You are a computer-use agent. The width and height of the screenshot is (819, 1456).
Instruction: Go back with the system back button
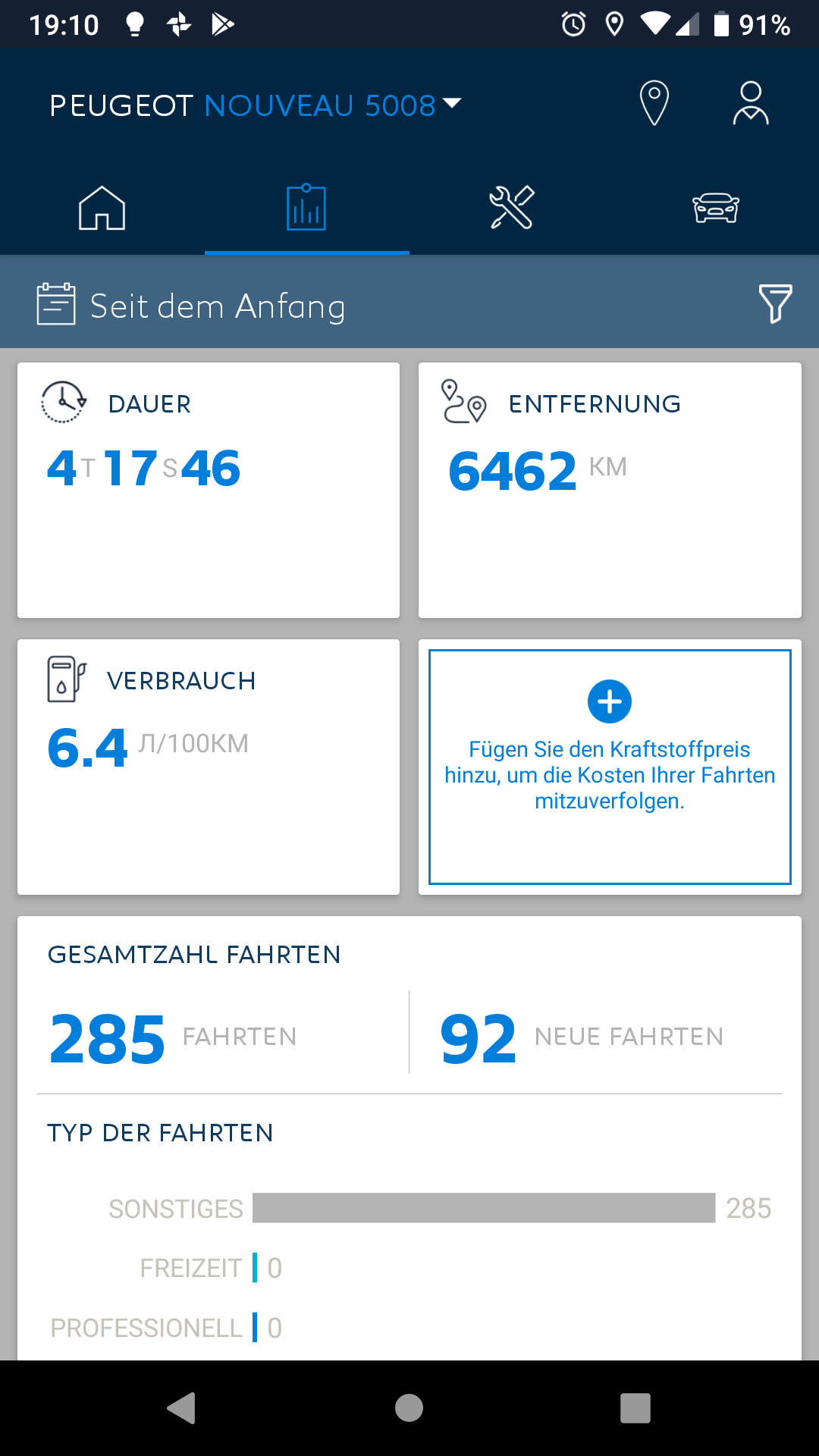pyautogui.click(x=182, y=1408)
